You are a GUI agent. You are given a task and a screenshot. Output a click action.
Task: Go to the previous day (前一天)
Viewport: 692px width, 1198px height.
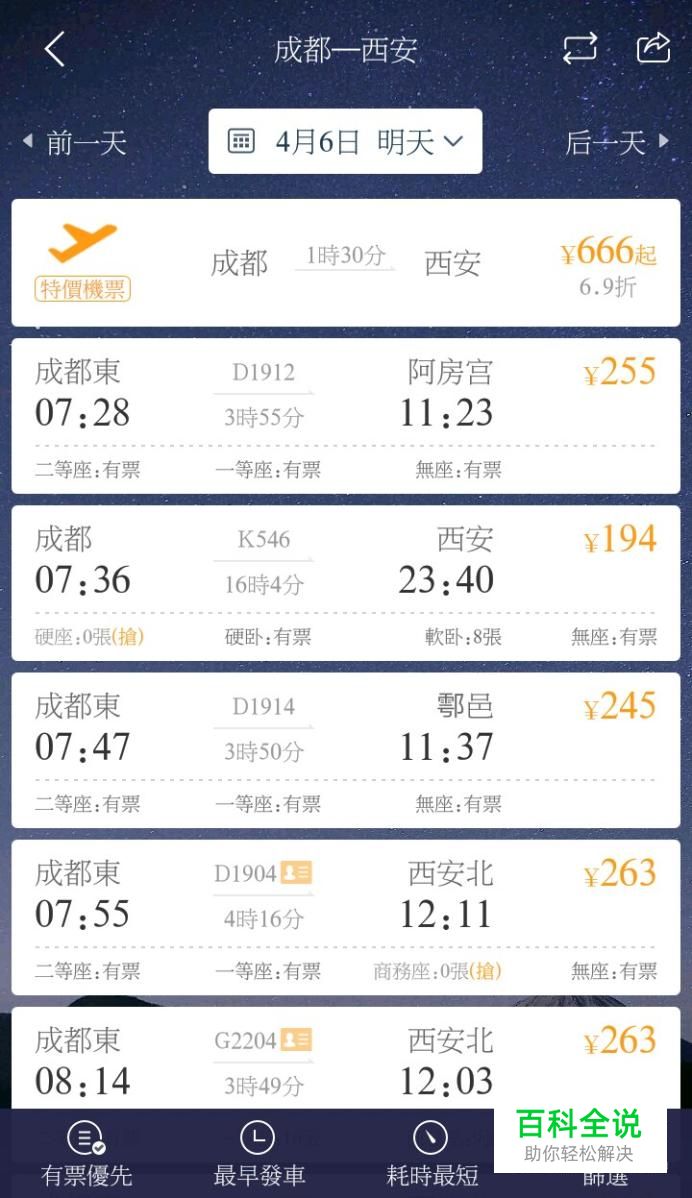point(75,142)
